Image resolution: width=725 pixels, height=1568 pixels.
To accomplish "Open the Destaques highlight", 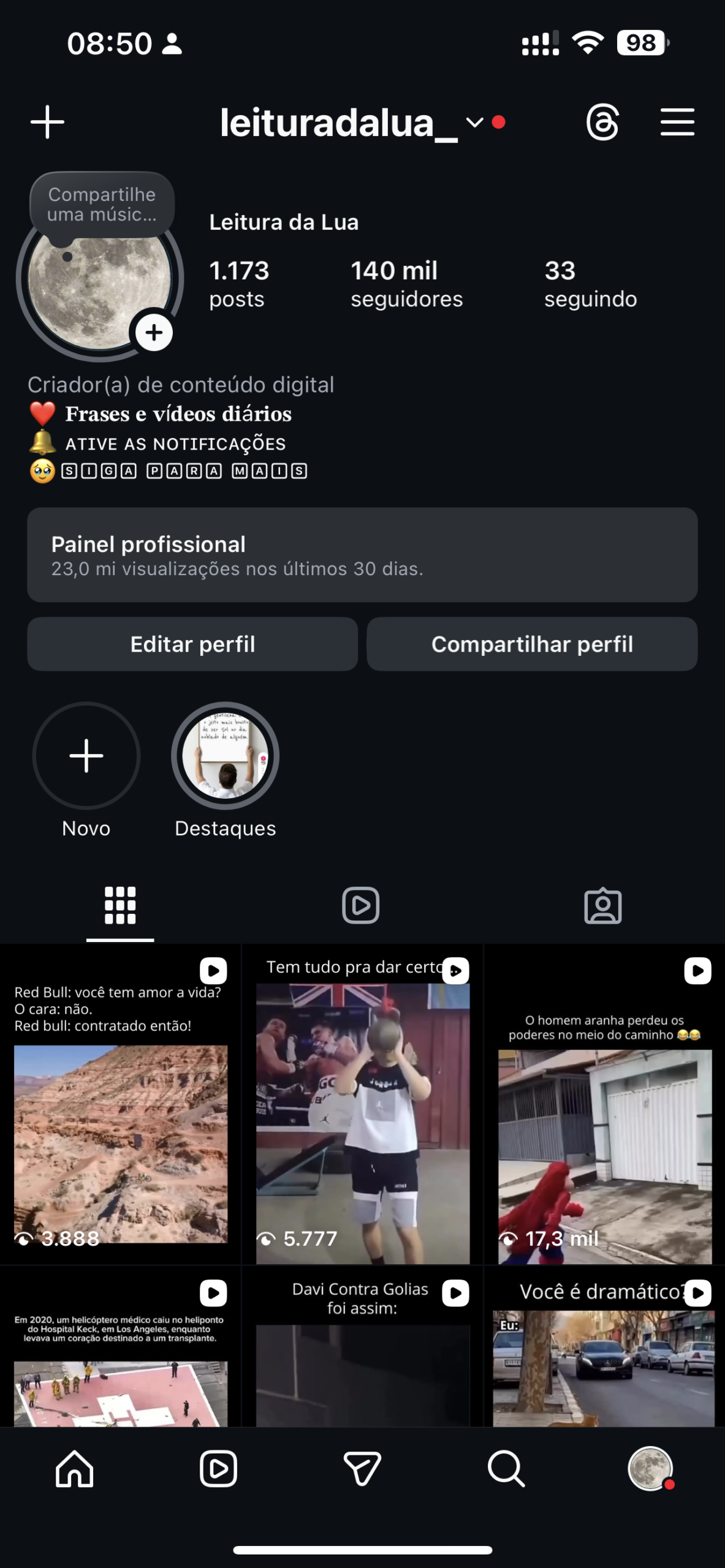I will (225, 756).
